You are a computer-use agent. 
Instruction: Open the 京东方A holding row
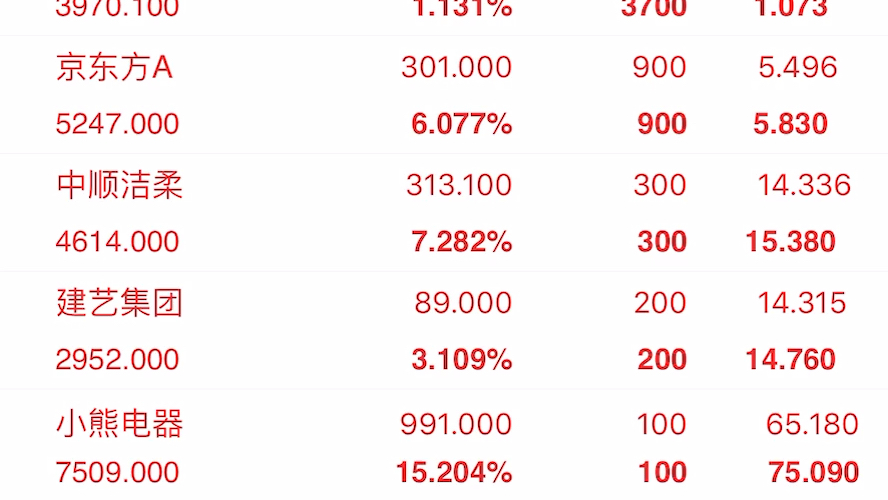tap(115, 68)
